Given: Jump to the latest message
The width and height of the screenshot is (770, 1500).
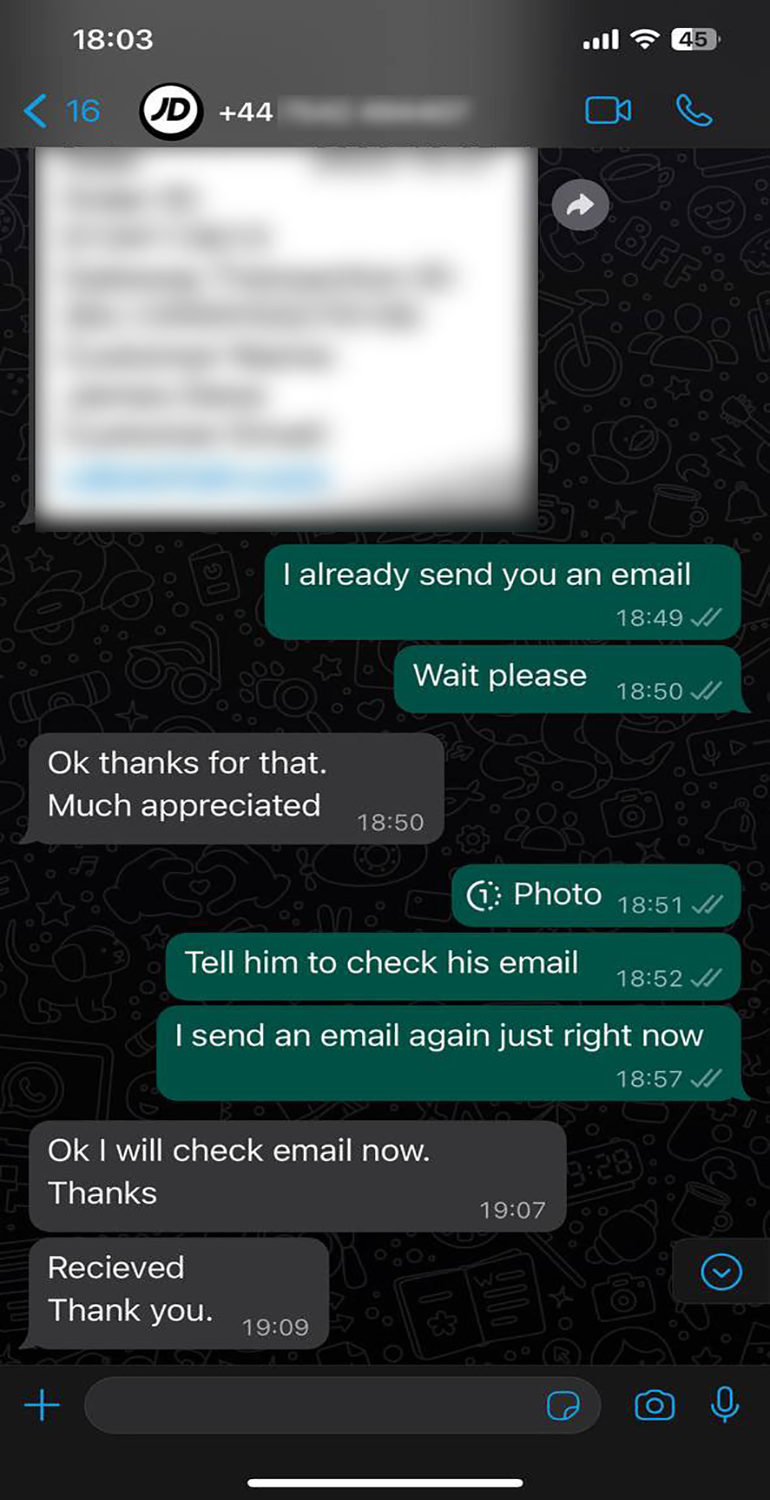Looking at the screenshot, I should [721, 1272].
